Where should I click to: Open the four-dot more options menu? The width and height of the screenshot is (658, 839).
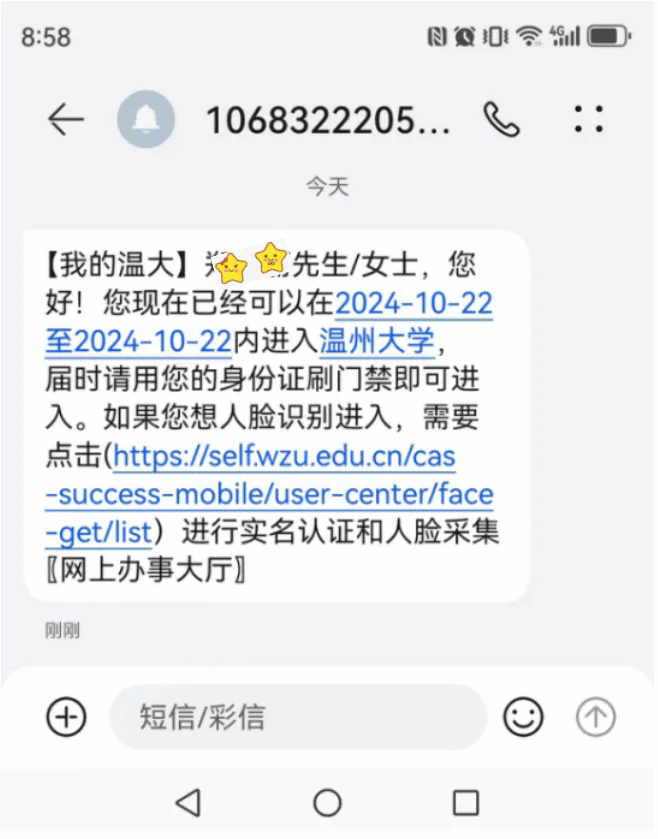click(589, 120)
